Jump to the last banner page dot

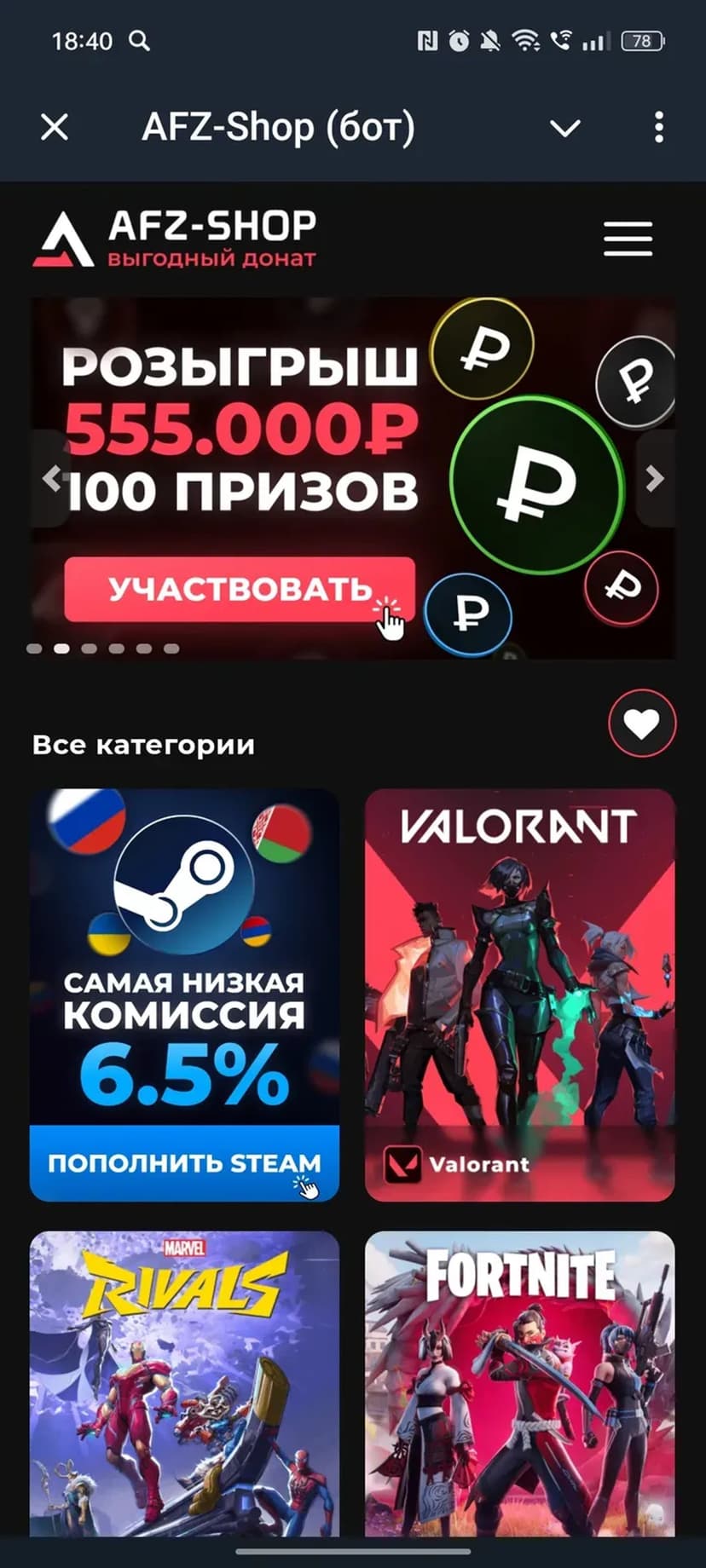pos(171,649)
